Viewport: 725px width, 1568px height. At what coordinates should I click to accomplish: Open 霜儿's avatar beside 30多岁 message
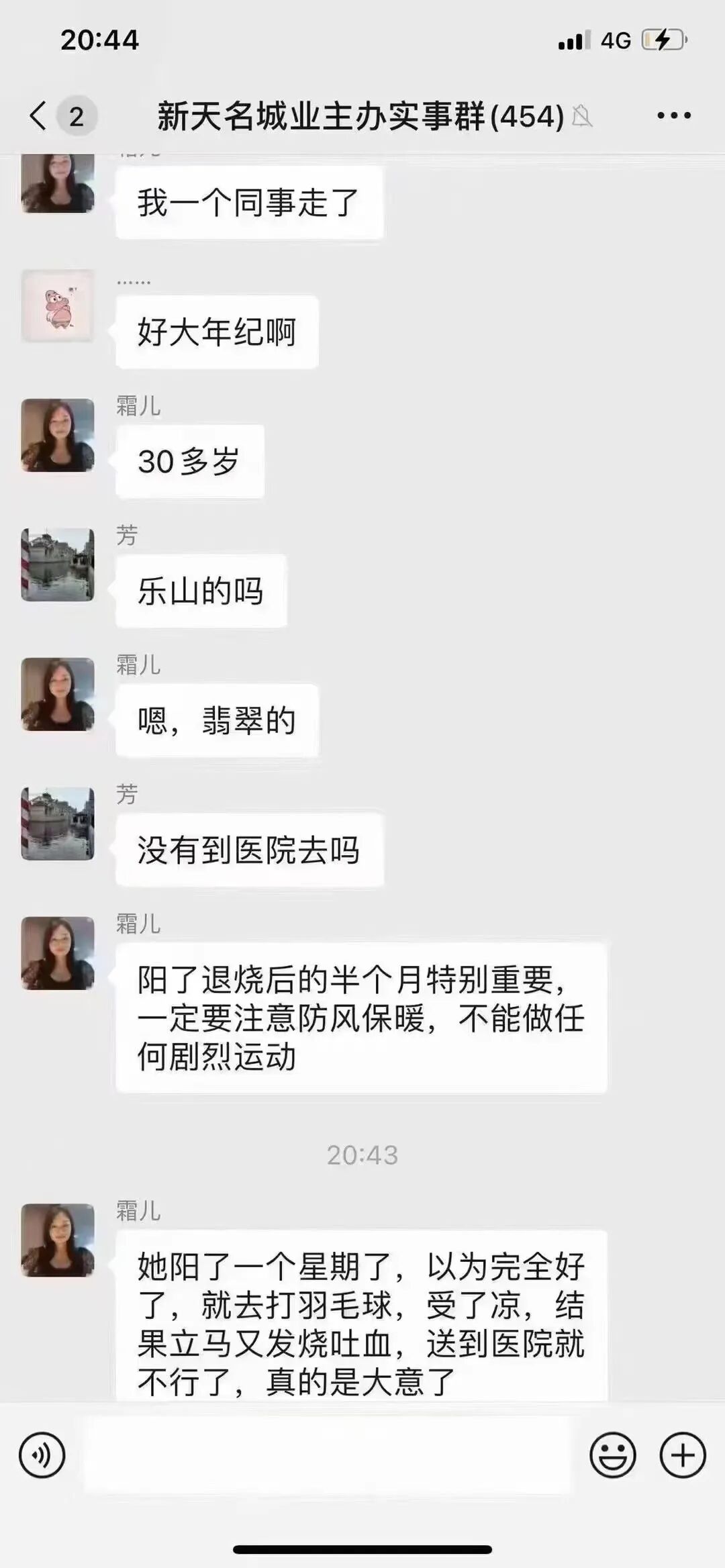(x=58, y=435)
